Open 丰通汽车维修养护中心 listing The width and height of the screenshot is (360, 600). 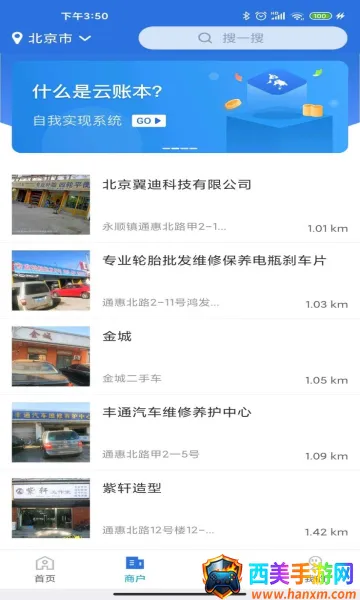point(180,432)
